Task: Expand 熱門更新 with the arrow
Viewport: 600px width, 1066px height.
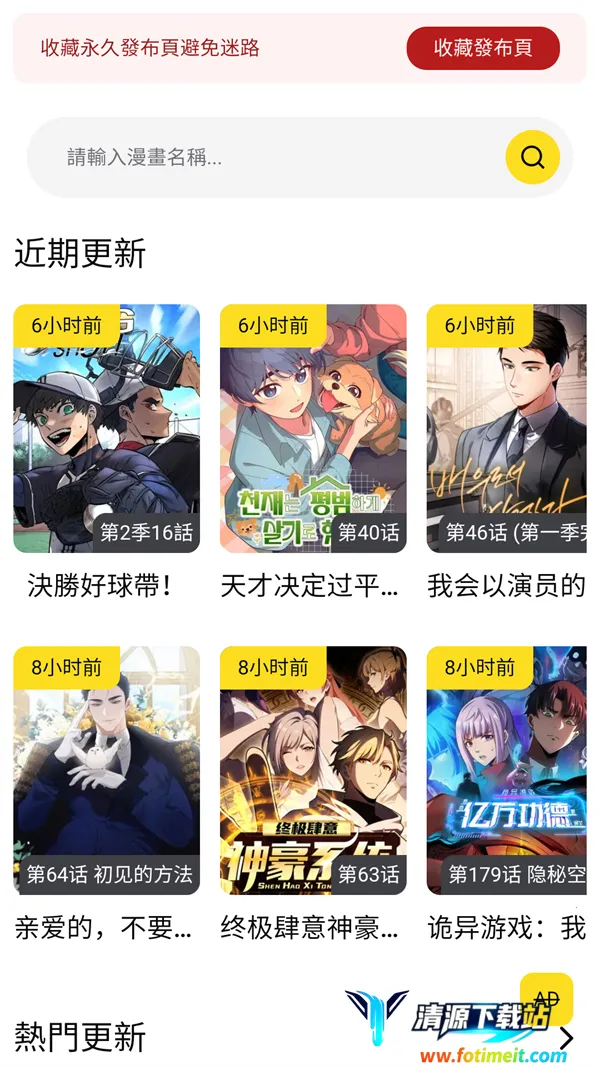Action: pos(567,1038)
